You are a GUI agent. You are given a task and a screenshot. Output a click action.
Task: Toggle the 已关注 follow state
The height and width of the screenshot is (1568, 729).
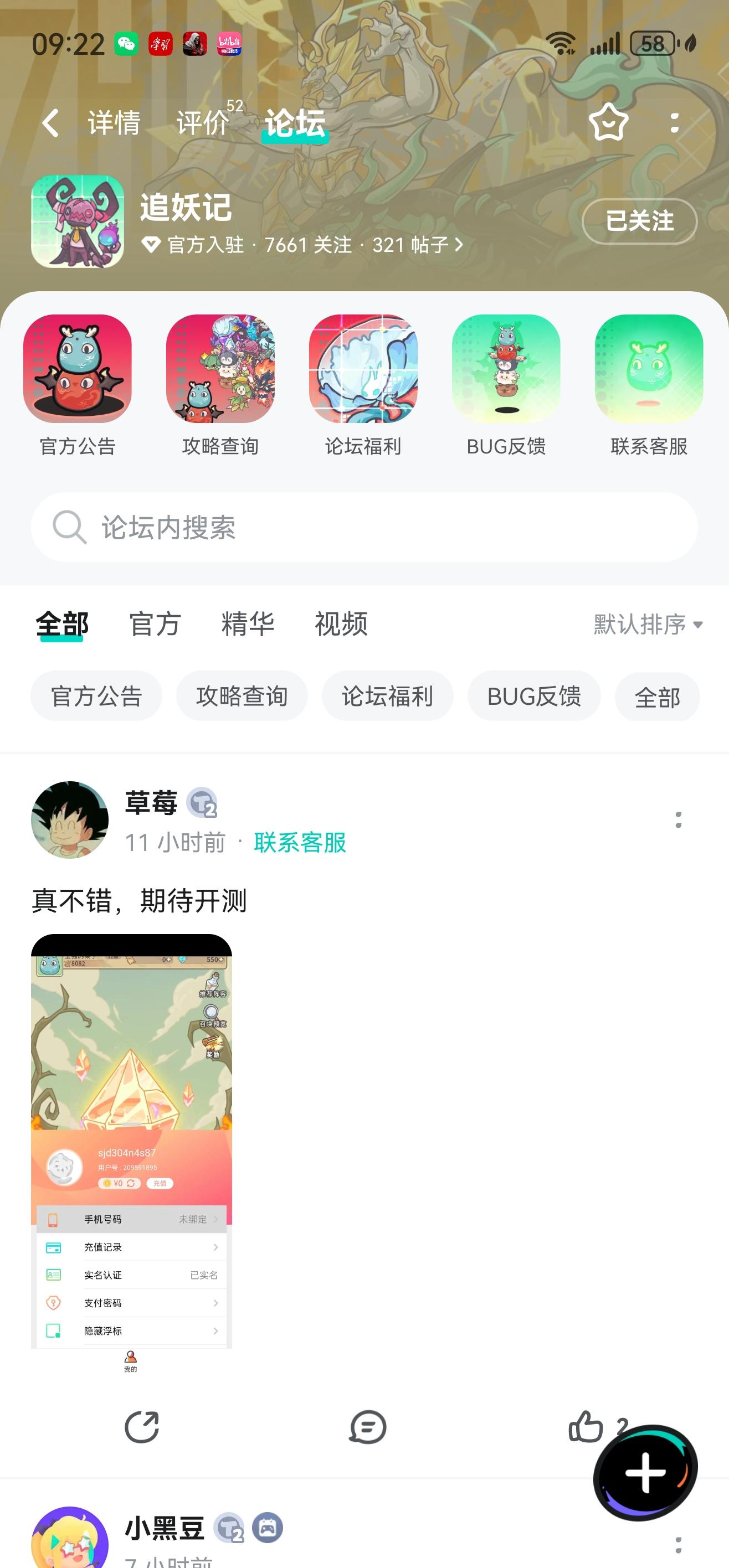coord(638,221)
